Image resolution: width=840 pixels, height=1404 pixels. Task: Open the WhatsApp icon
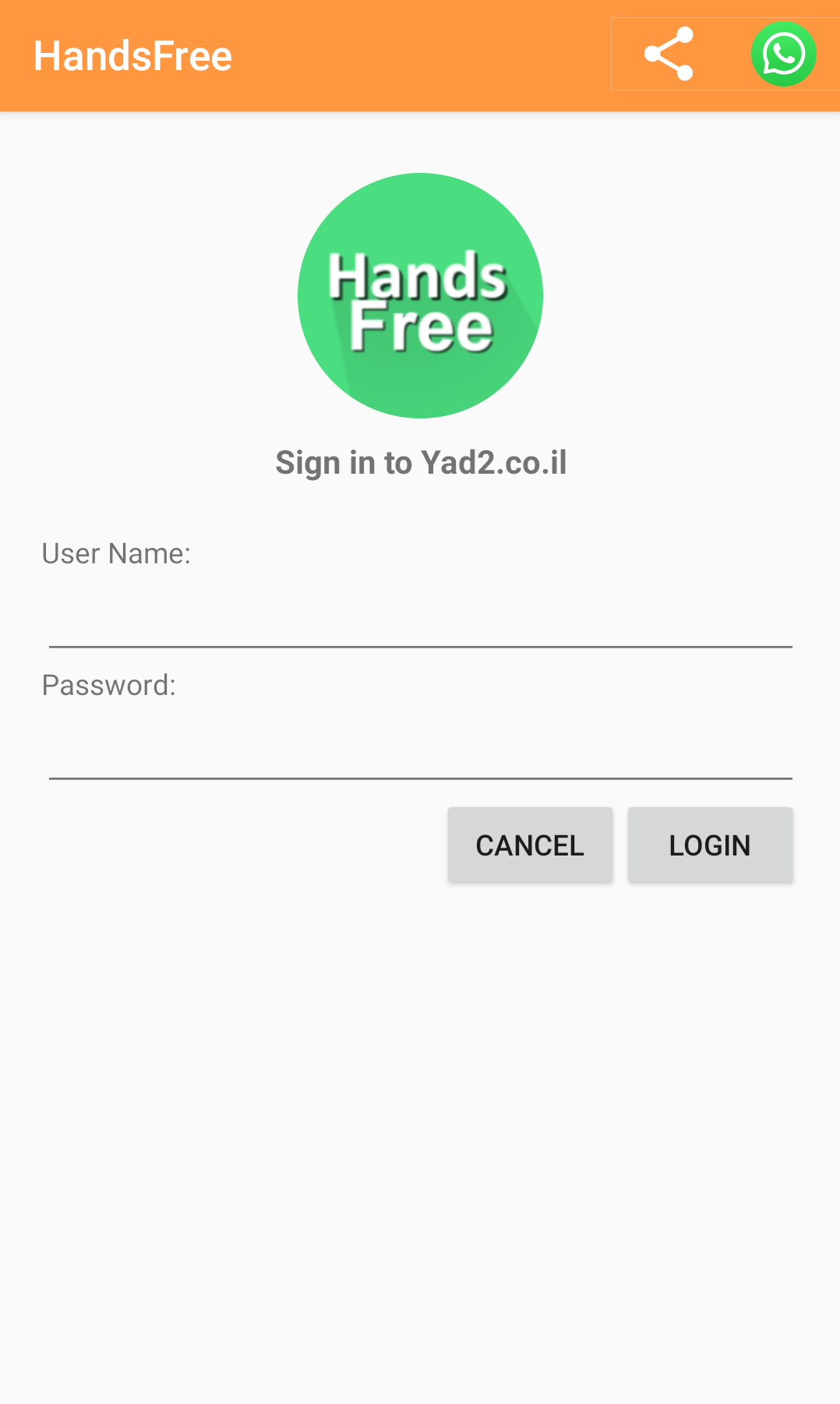[x=783, y=54]
